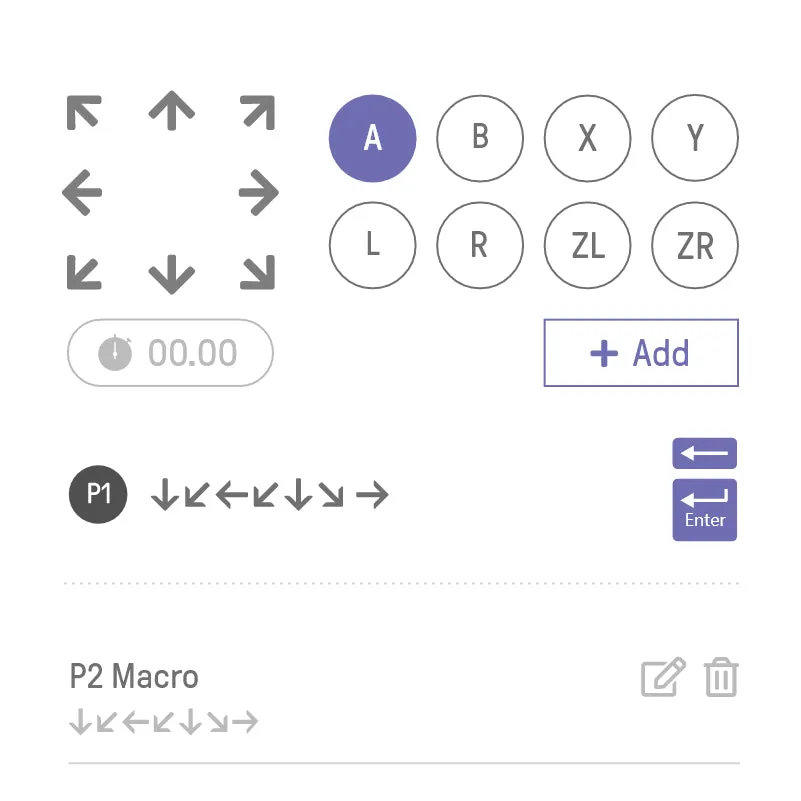The image size is (801, 801).
Task: Choose the B button
Action: (480, 138)
